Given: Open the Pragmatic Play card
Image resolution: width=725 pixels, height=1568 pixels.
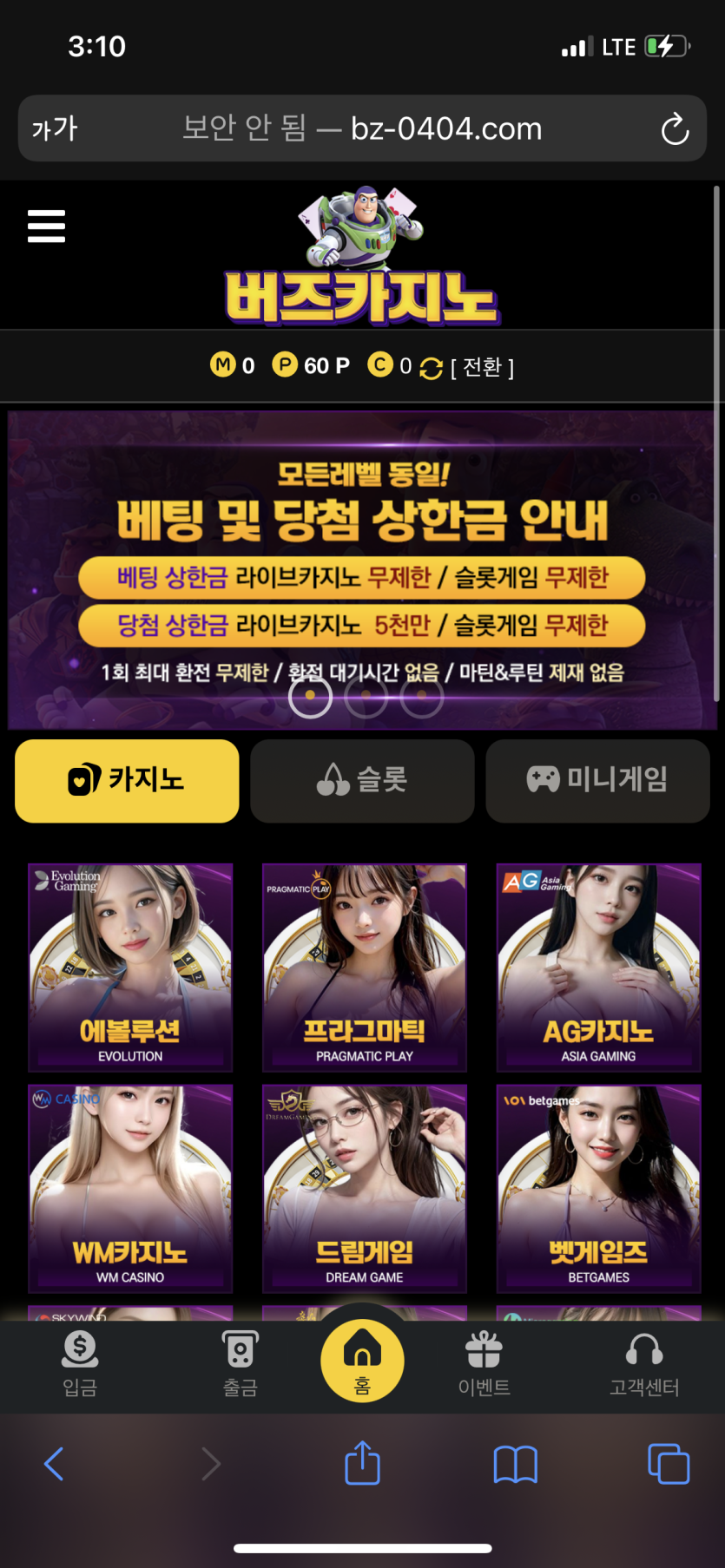Looking at the screenshot, I should (365, 967).
